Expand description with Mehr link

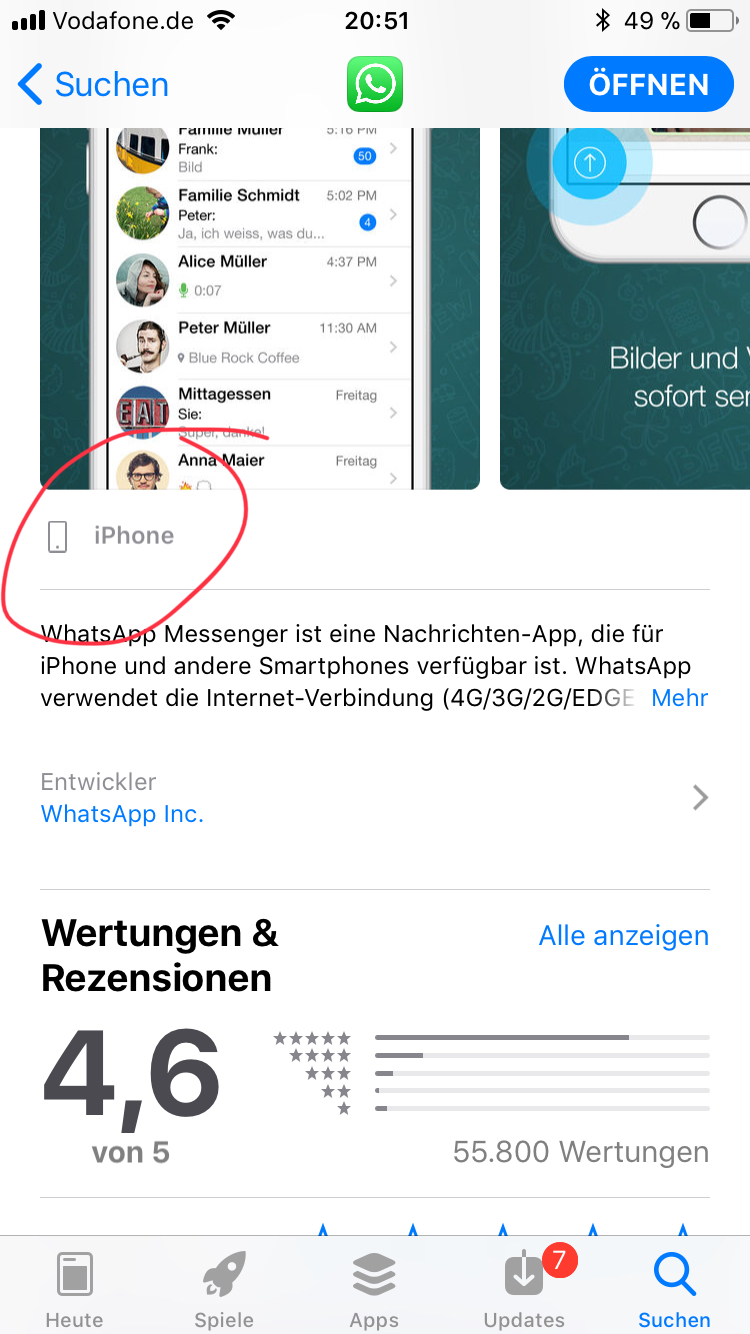[x=679, y=698]
